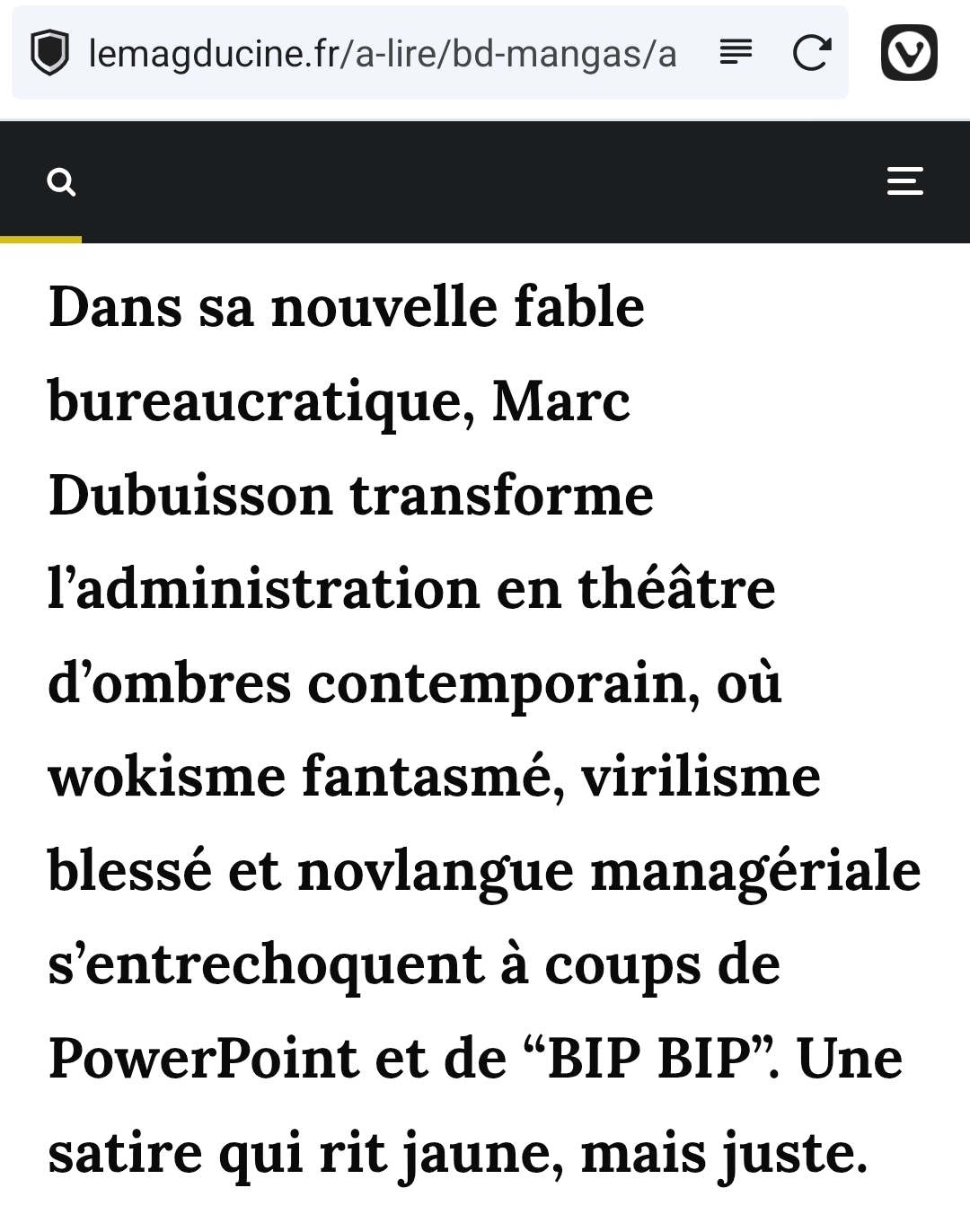Screen dimensions: 970x1232
Task: Reload the current page
Action: point(812,53)
